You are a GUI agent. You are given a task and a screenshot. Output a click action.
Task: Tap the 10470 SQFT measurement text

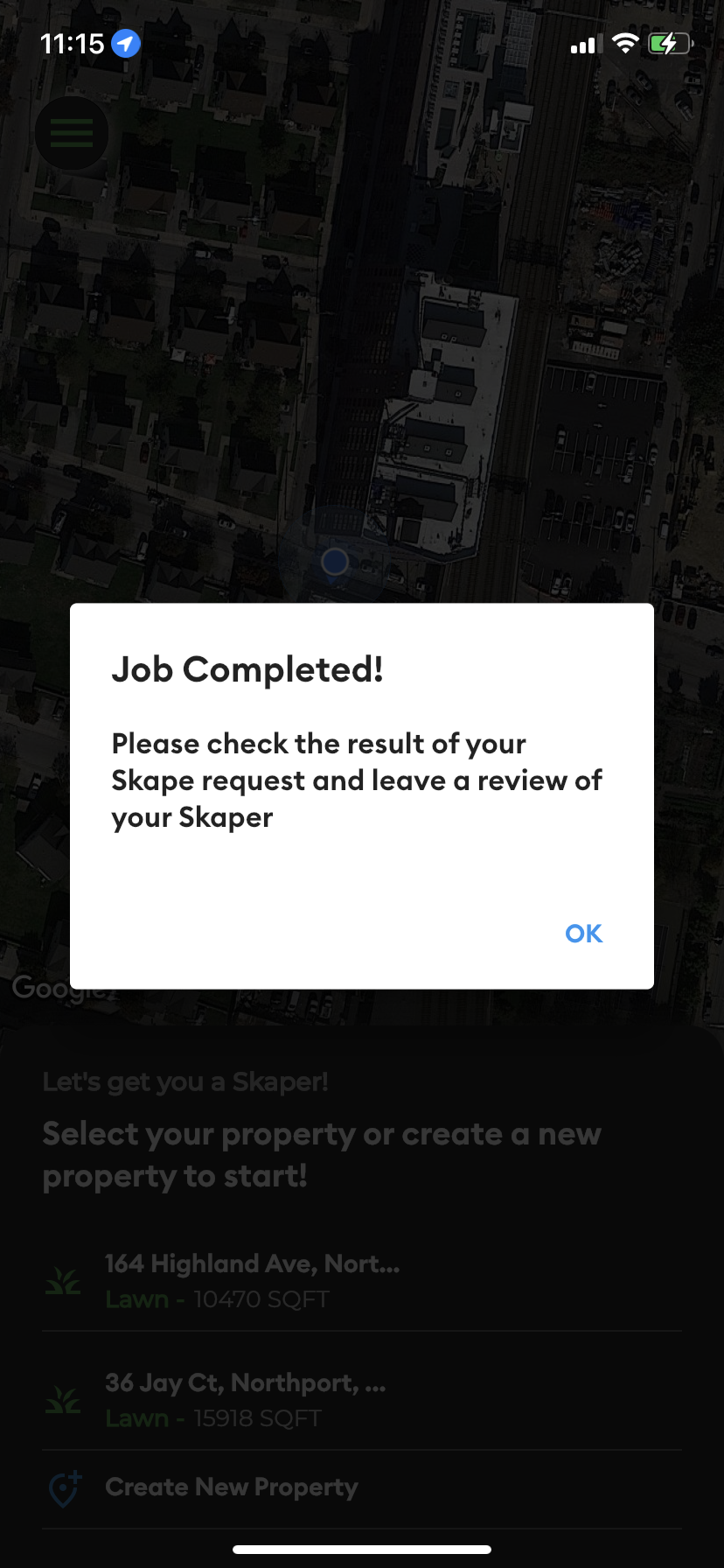[261, 1298]
